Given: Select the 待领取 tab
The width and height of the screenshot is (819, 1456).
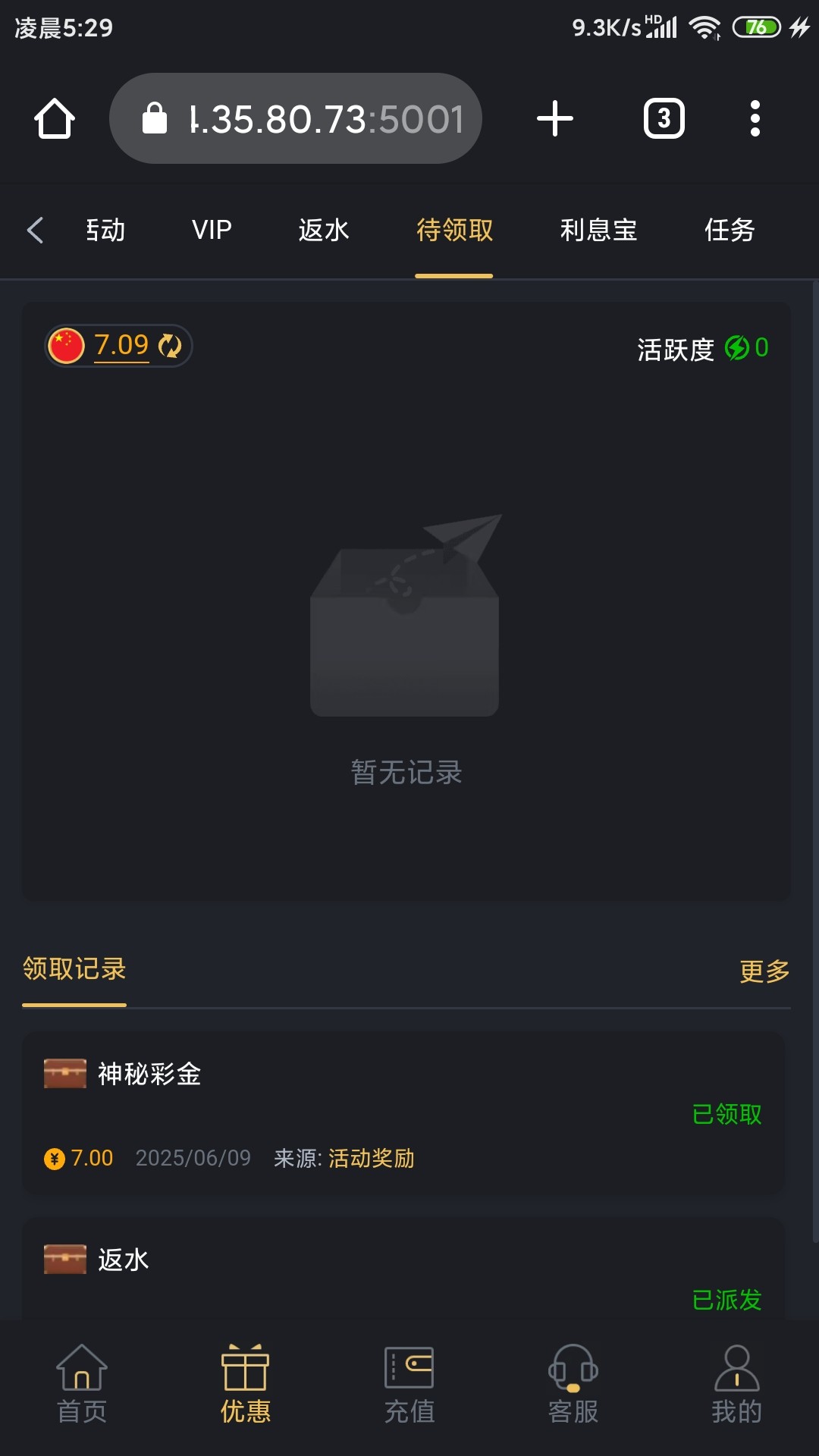Looking at the screenshot, I should click(x=454, y=230).
